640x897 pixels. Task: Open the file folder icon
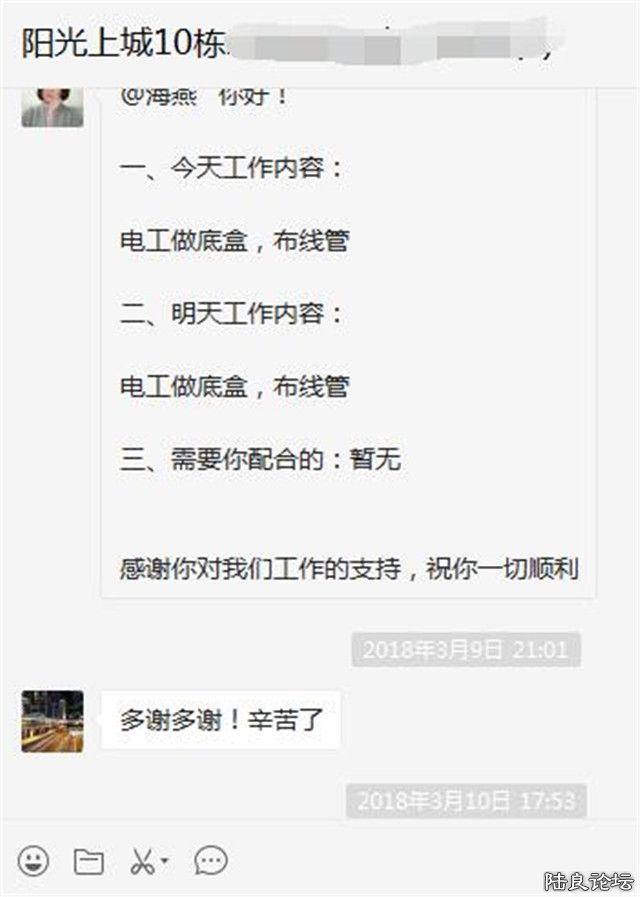pos(89,860)
